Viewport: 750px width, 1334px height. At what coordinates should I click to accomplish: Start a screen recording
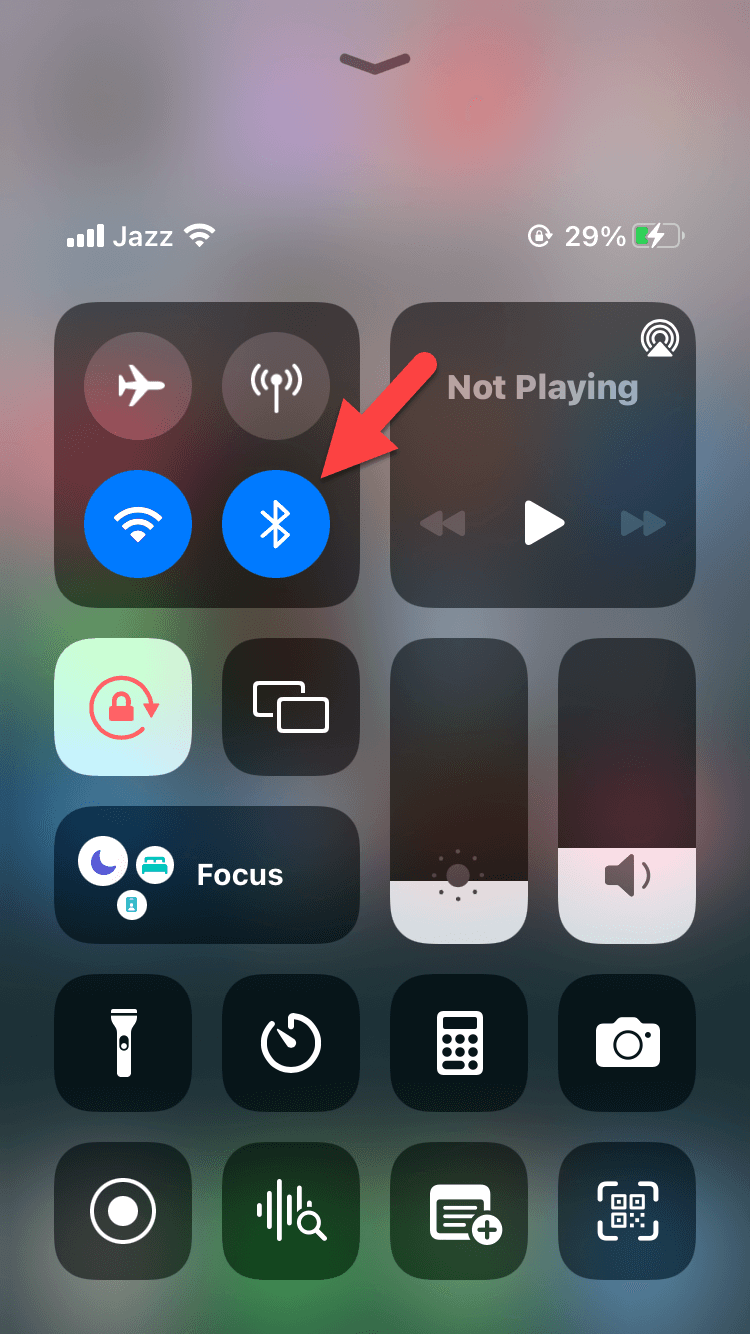pos(123,1211)
